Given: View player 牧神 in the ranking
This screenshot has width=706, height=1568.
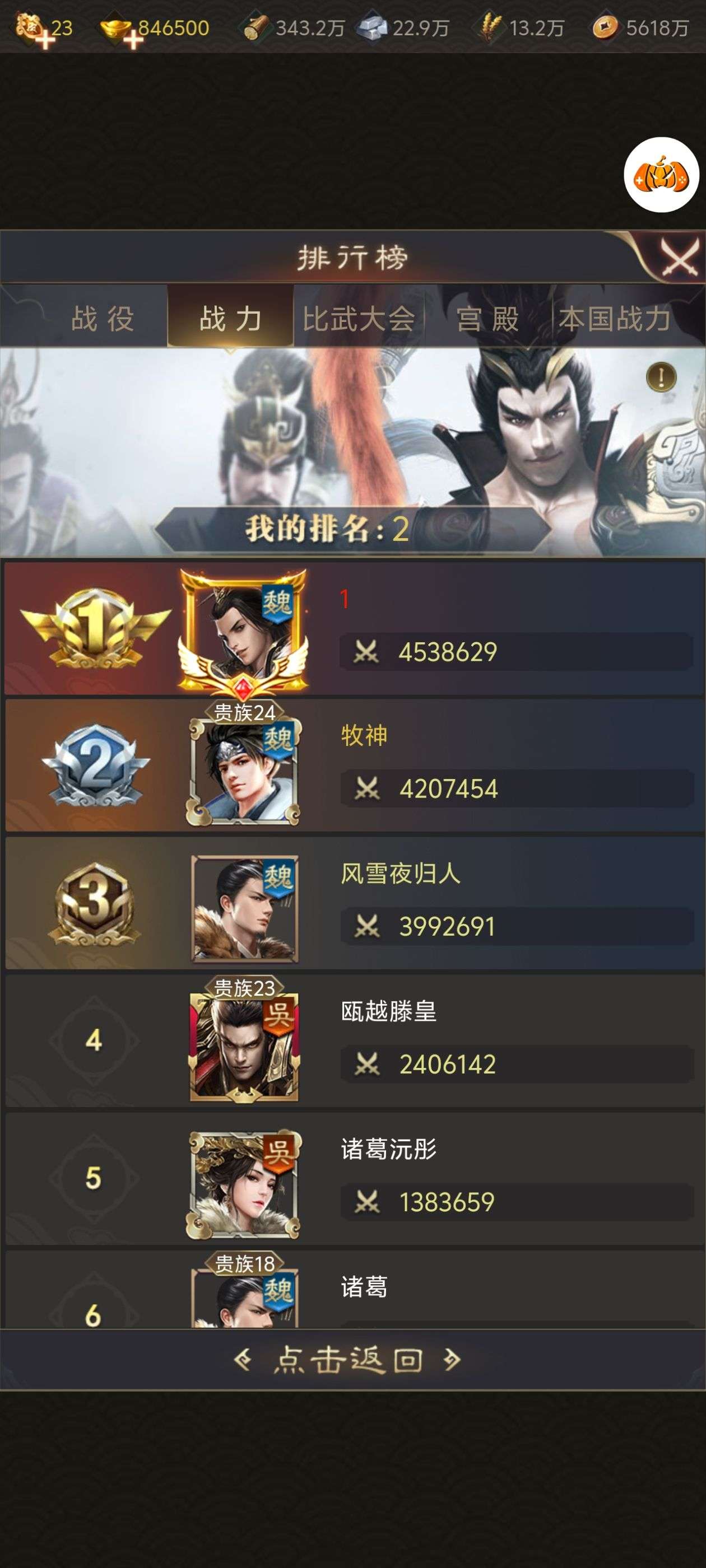Looking at the screenshot, I should click(354, 766).
